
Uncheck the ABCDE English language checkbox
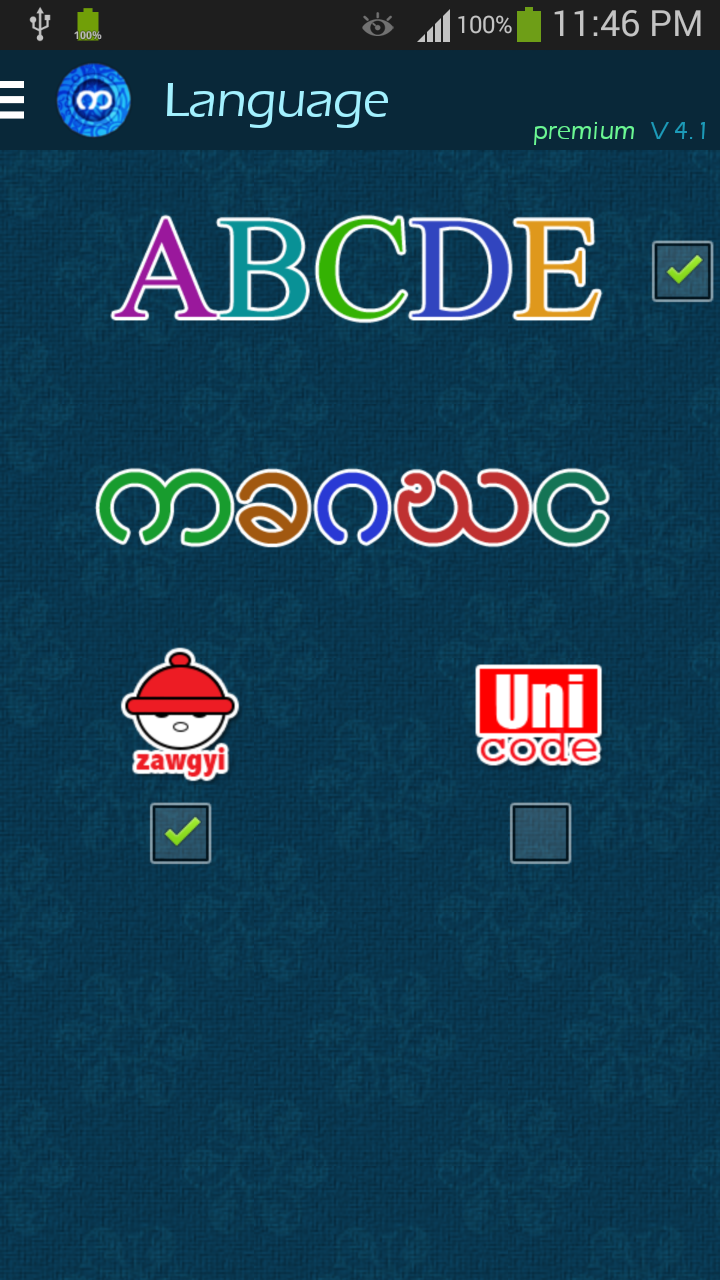pyautogui.click(x=682, y=271)
